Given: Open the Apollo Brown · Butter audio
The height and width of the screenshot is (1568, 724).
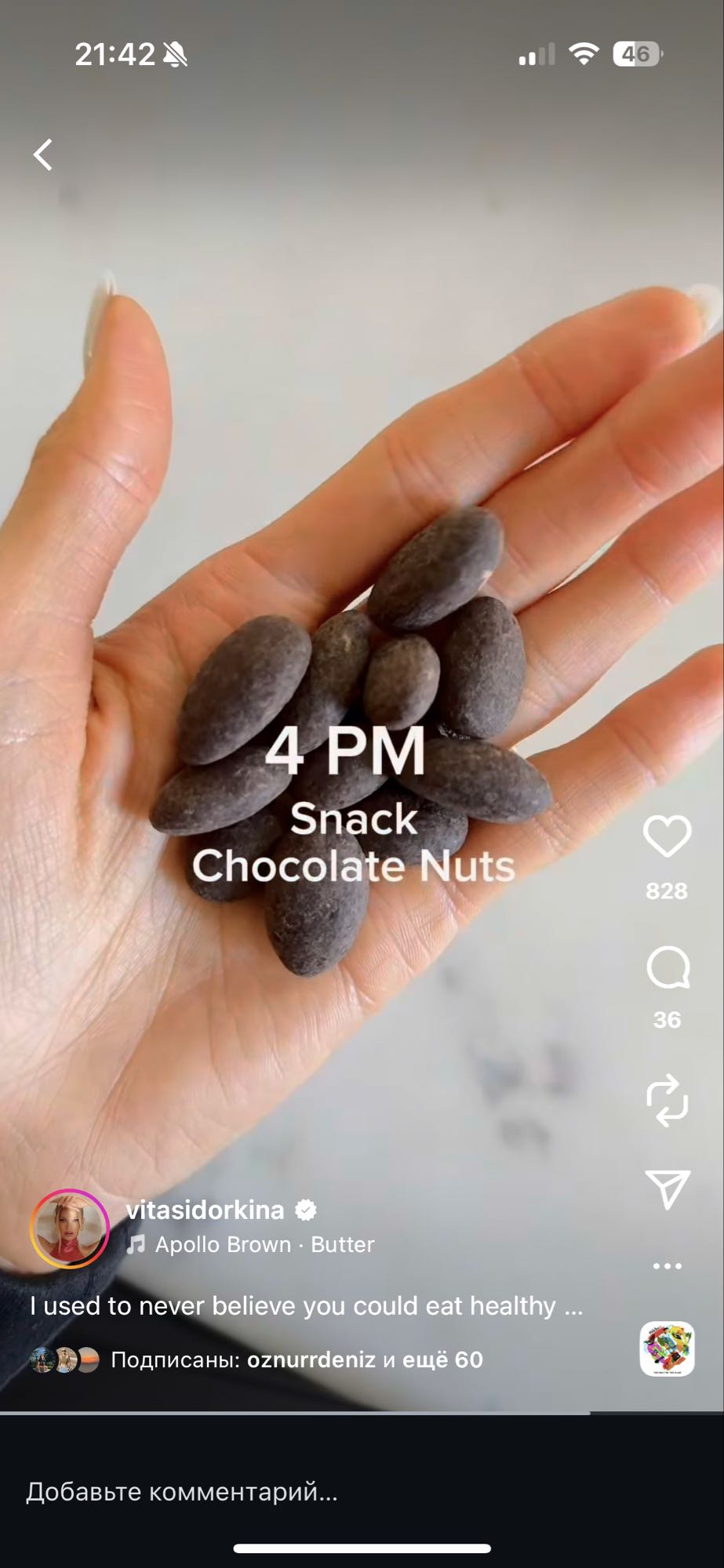Looking at the screenshot, I should coord(264,1244).
